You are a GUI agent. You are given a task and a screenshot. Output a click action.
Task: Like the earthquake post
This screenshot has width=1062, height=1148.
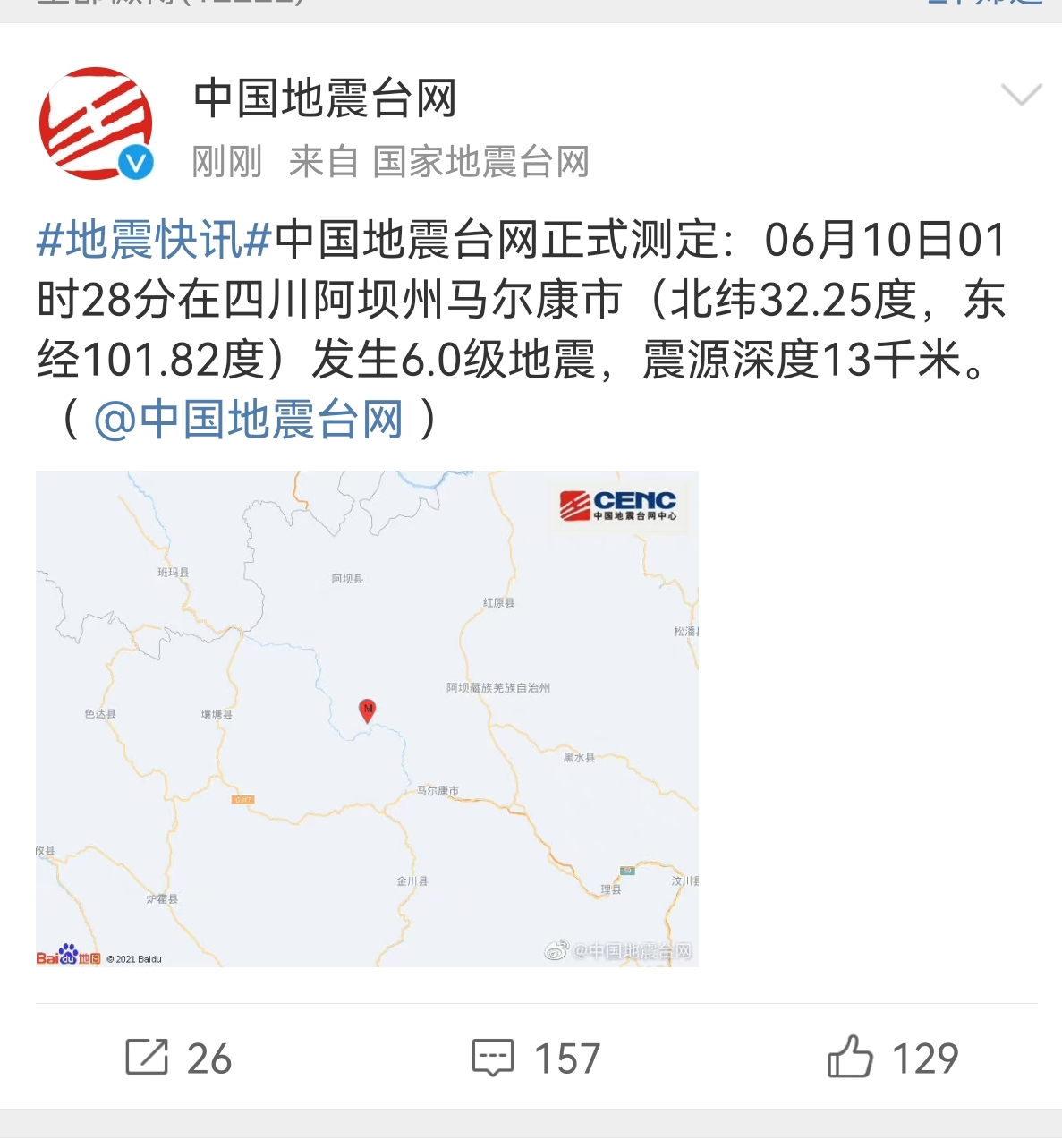pyautogui.click(x=892, y=1058)
